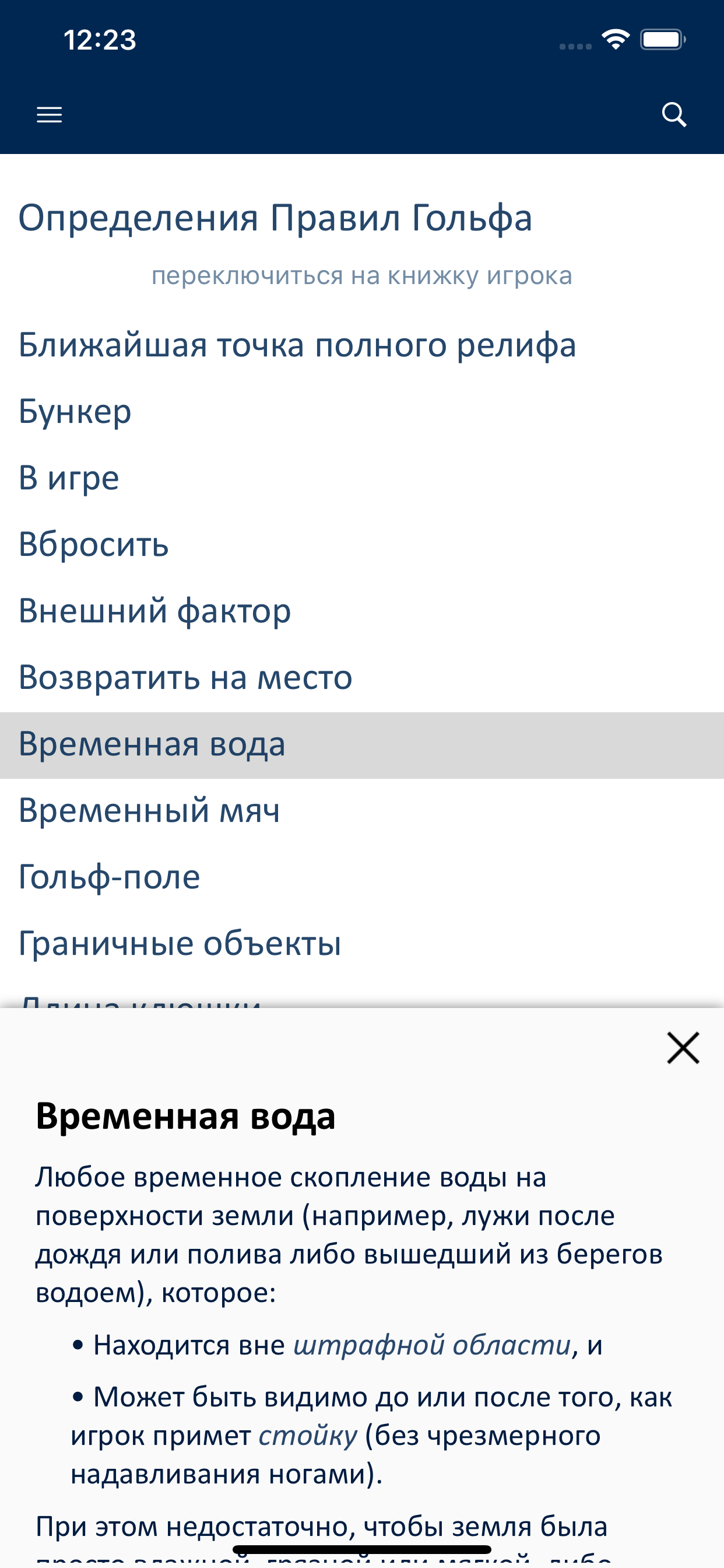This screenshot has height=1568, width=724.
Task: Open the Временный мяч definition
Action: tap(149, 810)
